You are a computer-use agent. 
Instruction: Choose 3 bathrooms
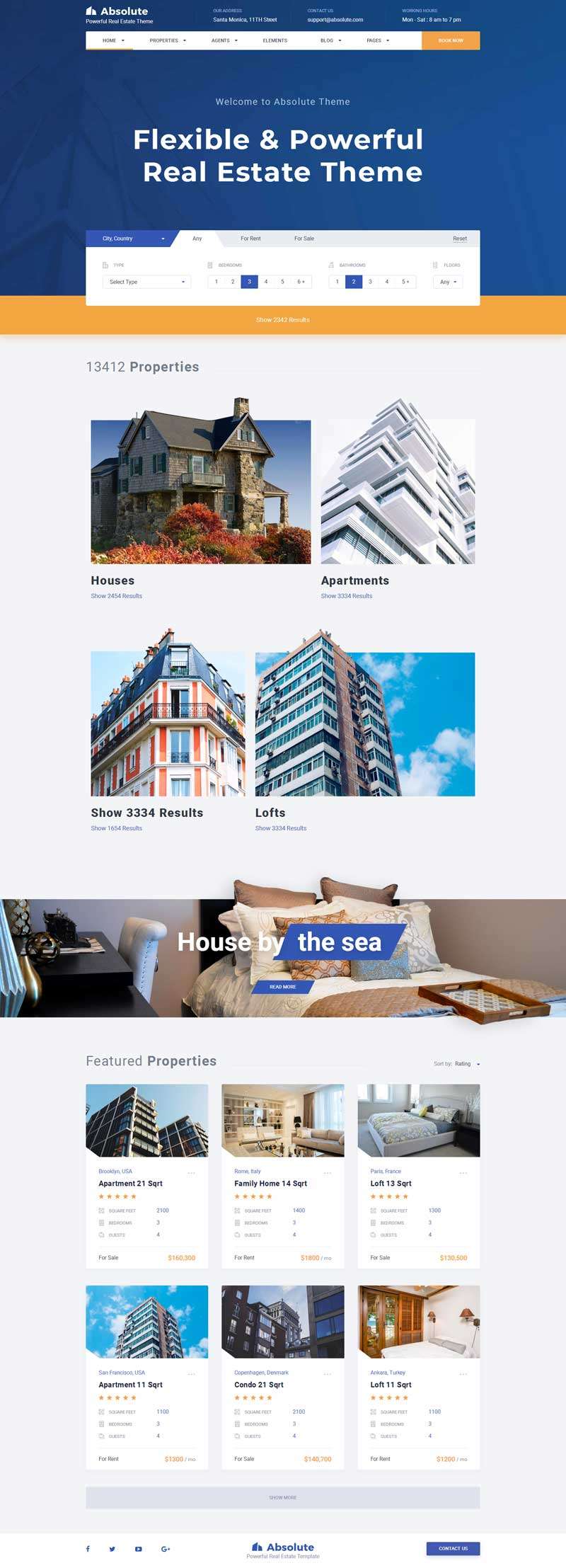pyautogui.click(x=370, y=282)
